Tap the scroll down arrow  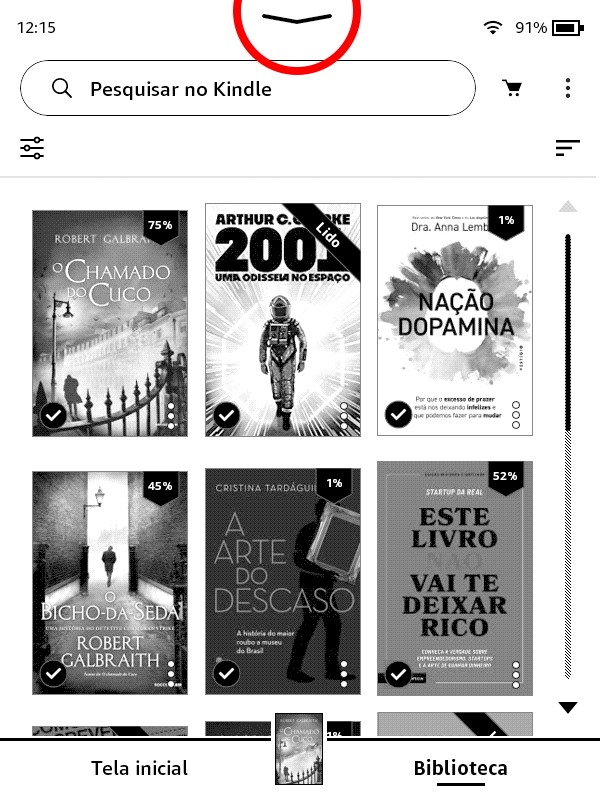pyautogui.click(x=568, y=708)
